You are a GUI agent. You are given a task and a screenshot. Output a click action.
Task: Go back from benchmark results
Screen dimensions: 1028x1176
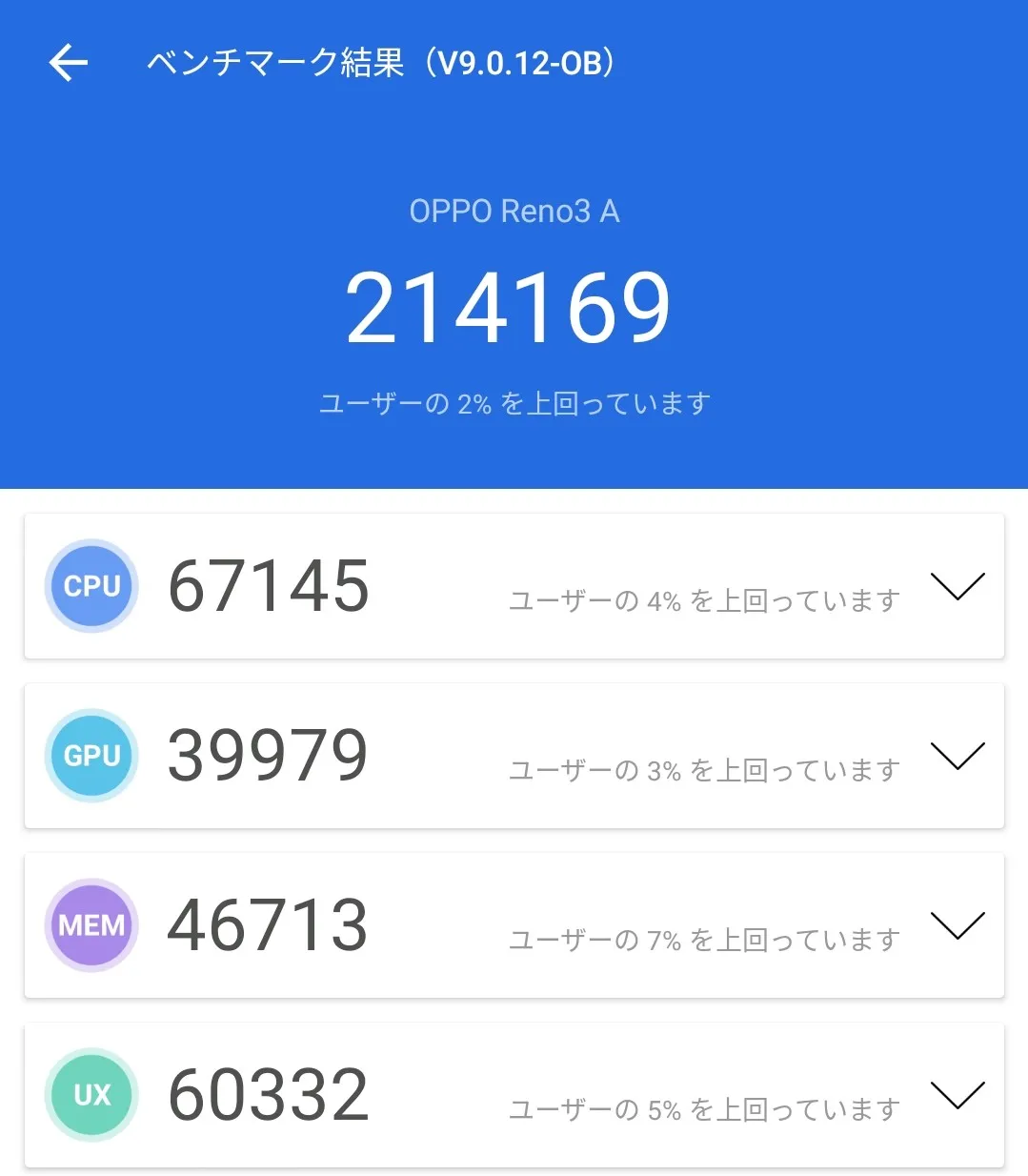coord(68,64)
